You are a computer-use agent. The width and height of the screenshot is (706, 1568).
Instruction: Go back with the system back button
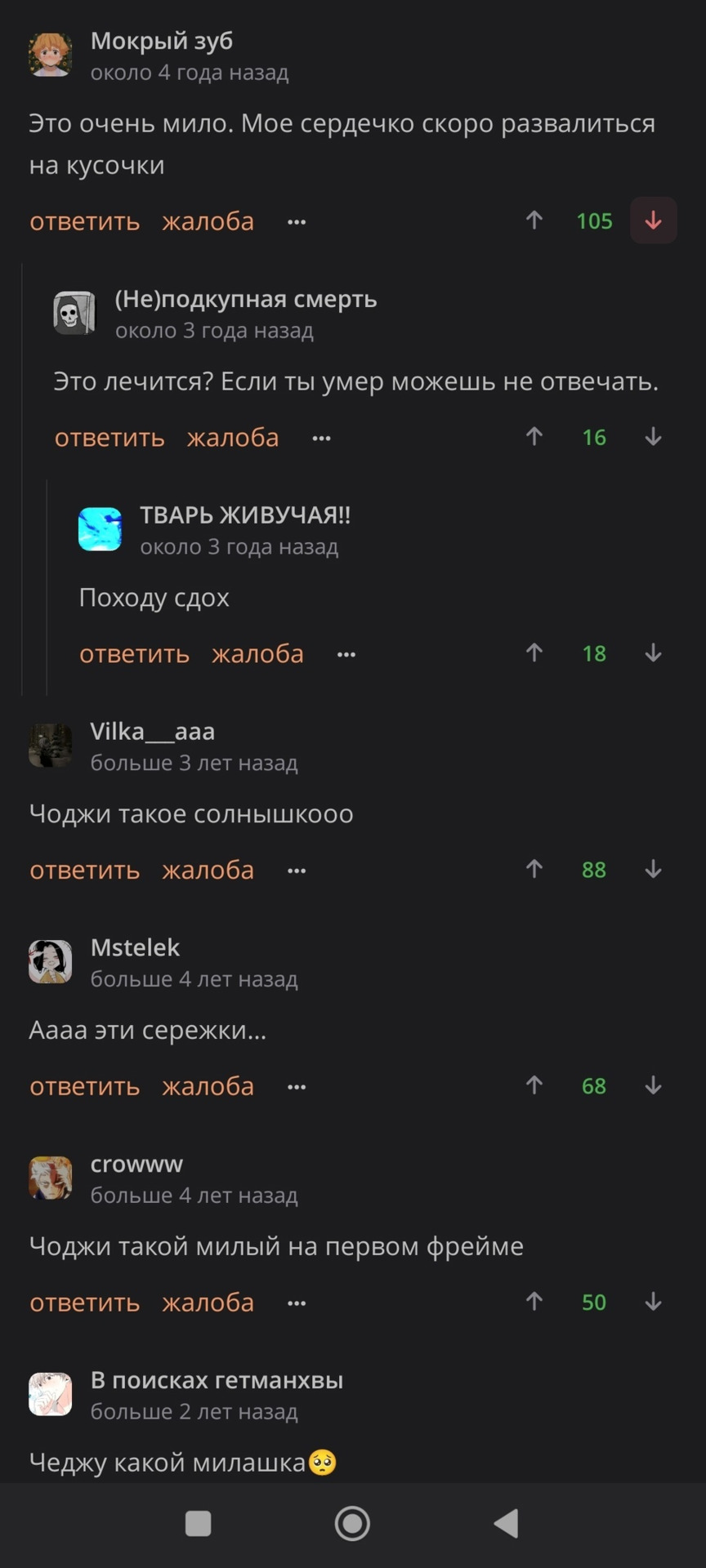point(507,1524)
